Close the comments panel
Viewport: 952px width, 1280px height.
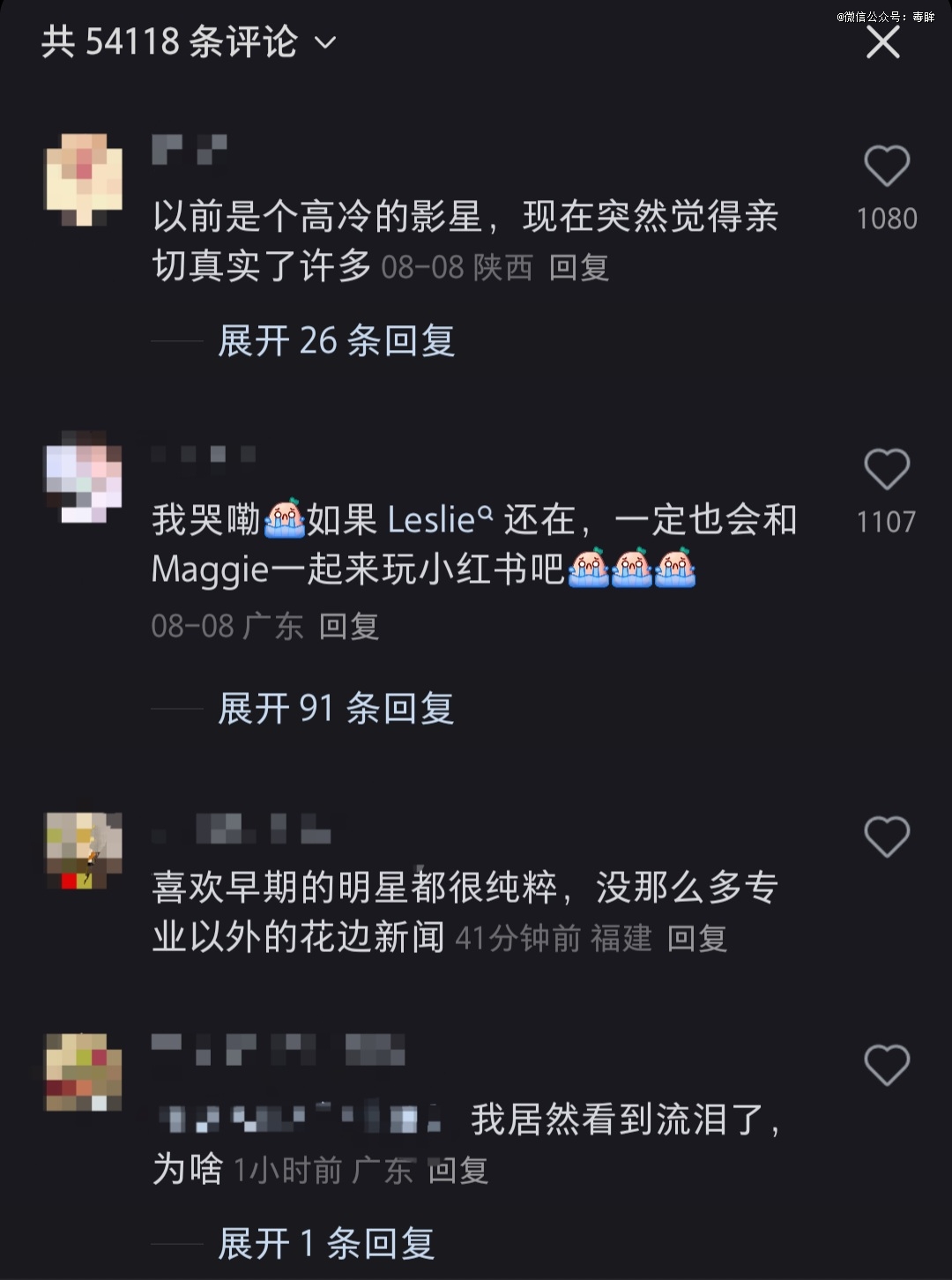[882, 41]
